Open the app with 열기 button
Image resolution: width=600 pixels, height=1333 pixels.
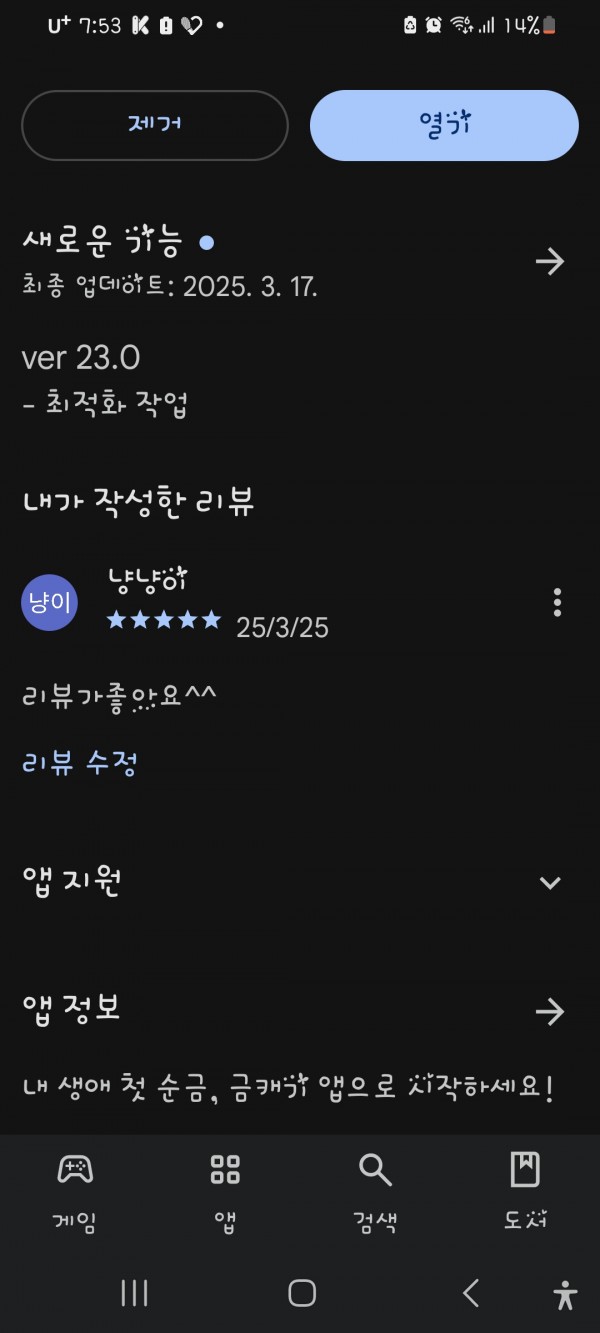444,125
